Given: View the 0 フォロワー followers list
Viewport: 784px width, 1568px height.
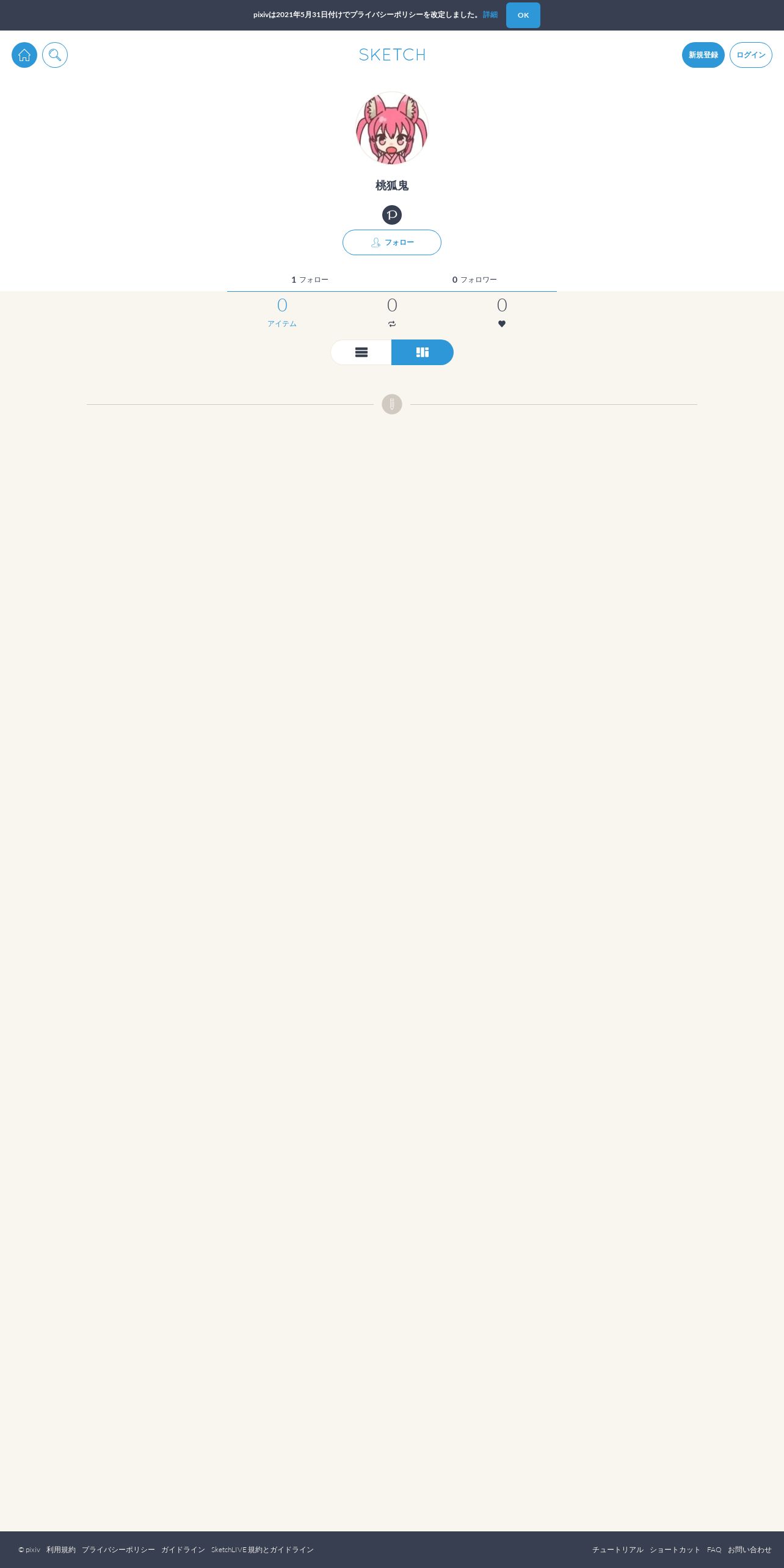Looking at the screenshot, I should (474, 280).
